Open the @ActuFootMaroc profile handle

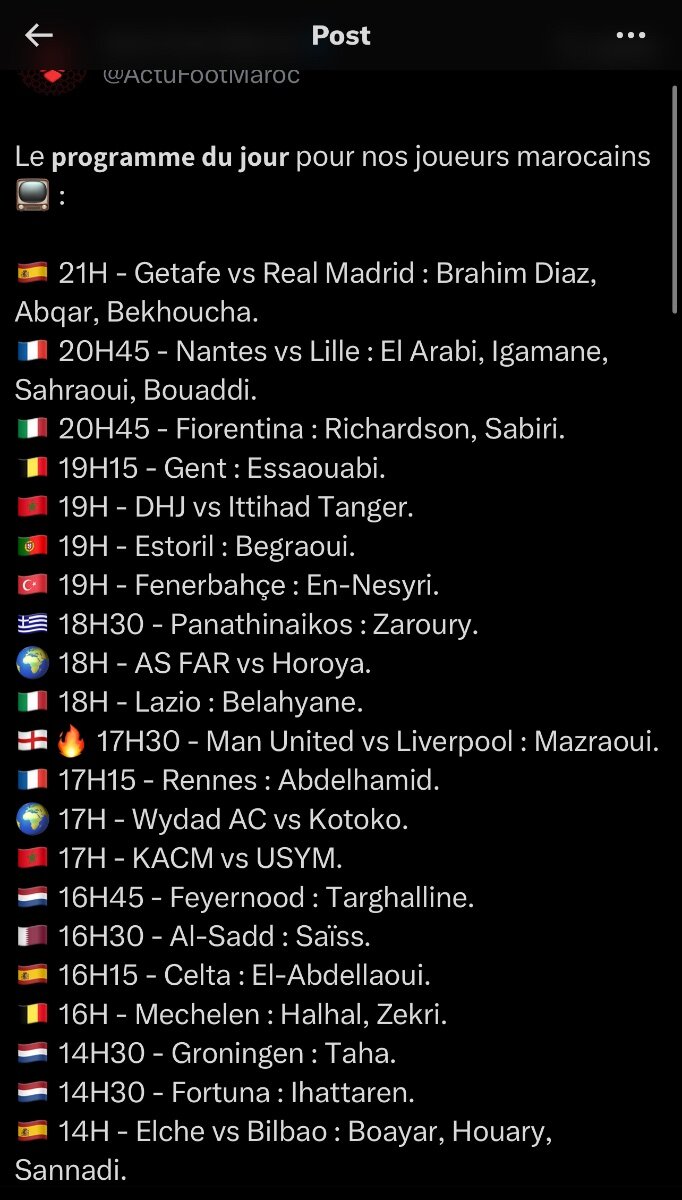(201, 75)
